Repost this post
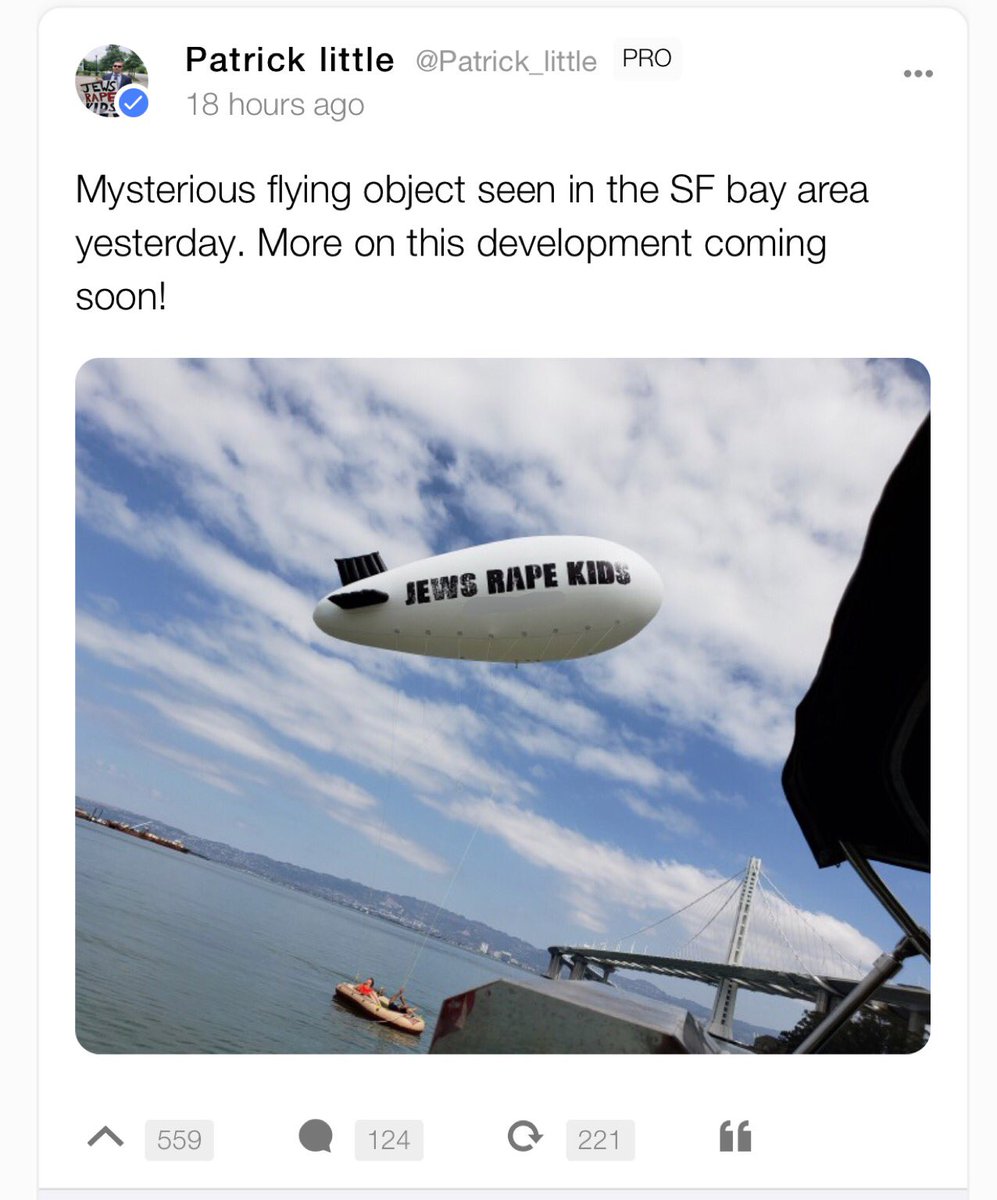This screenshot has width=997, height=1200. pyautogui.click(x=524, y=1137)
